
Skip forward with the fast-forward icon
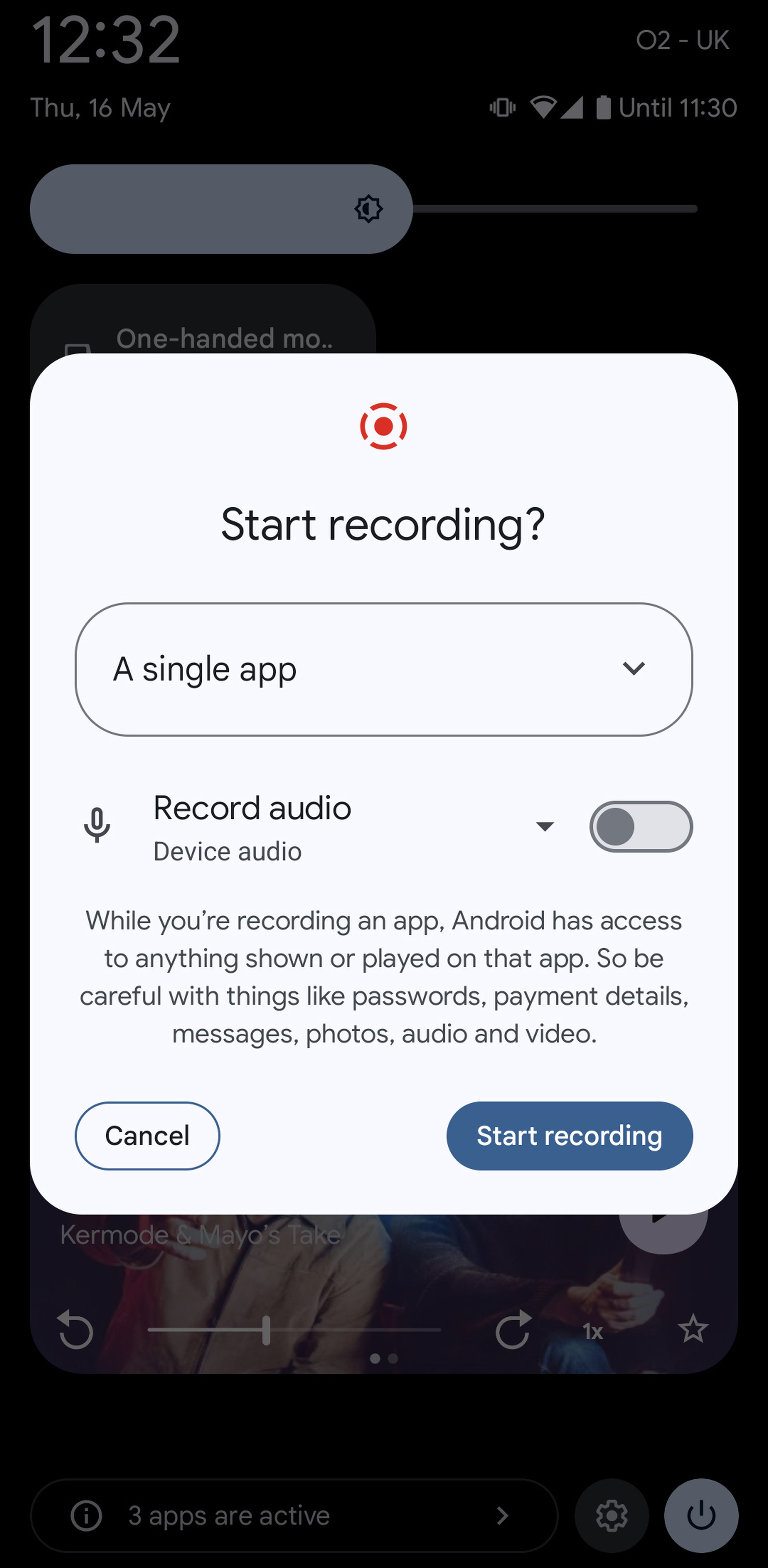(x=514, y=1331)
